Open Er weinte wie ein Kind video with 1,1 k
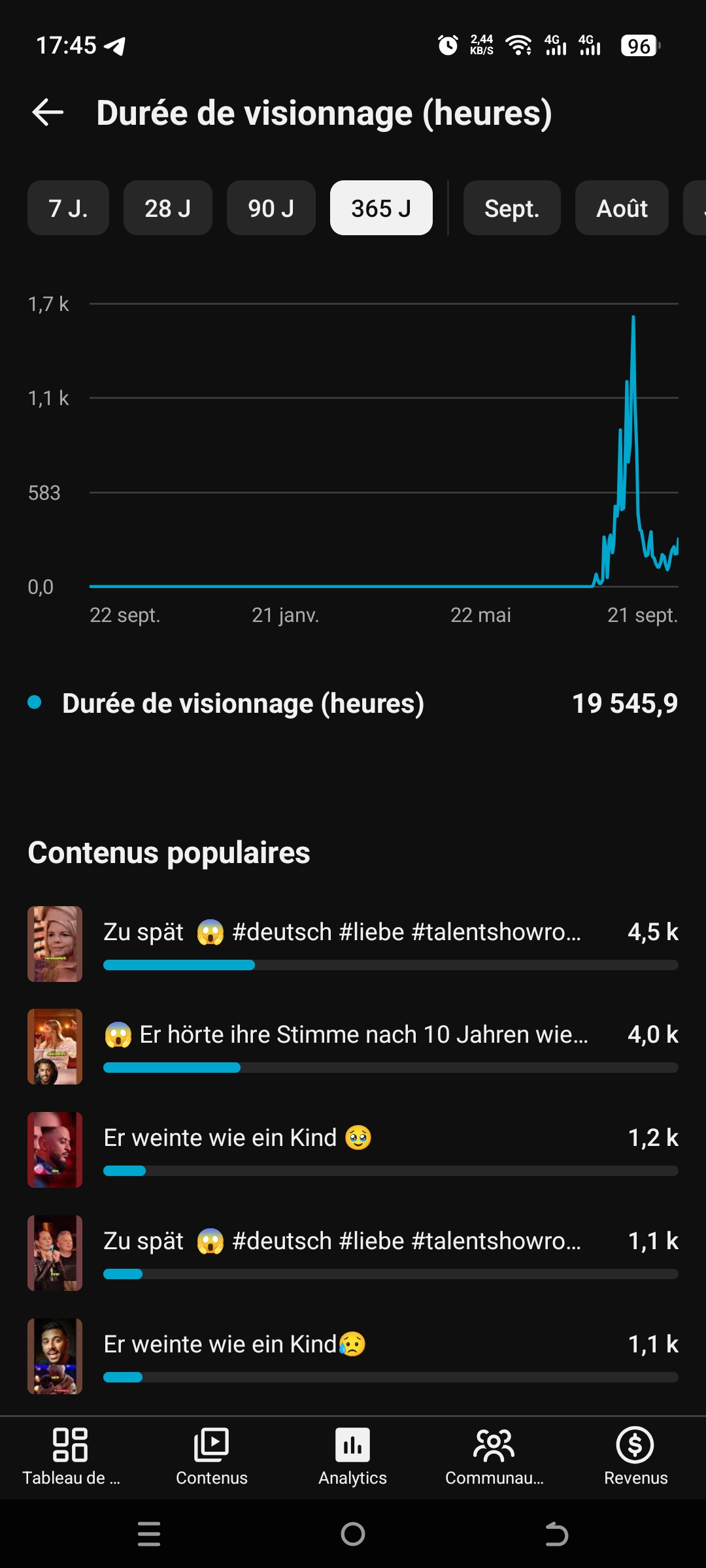The image size is (706, 1568). (x=353, y=1356)
